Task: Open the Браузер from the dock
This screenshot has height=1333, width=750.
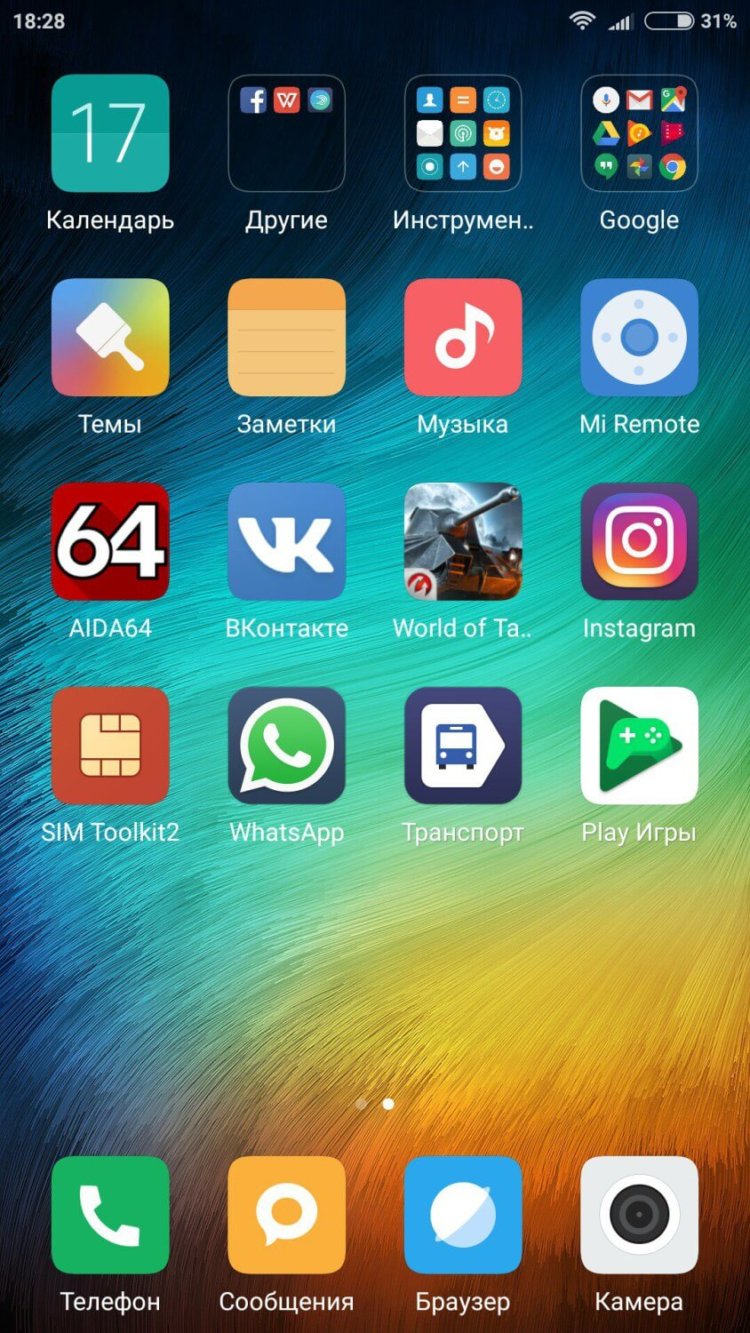Action: pyautogui.click(x=462, y=1215)
